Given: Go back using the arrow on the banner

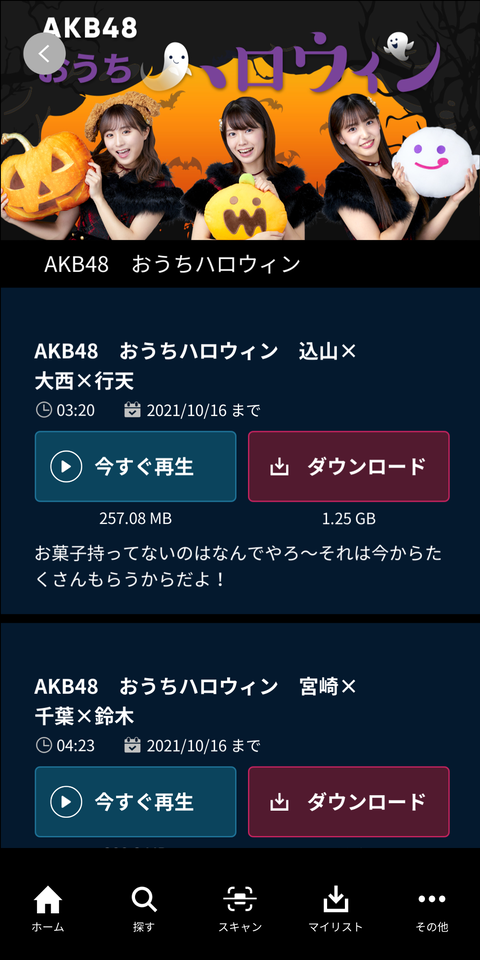Looking at the screenshot, I should [x=45, y=53].
